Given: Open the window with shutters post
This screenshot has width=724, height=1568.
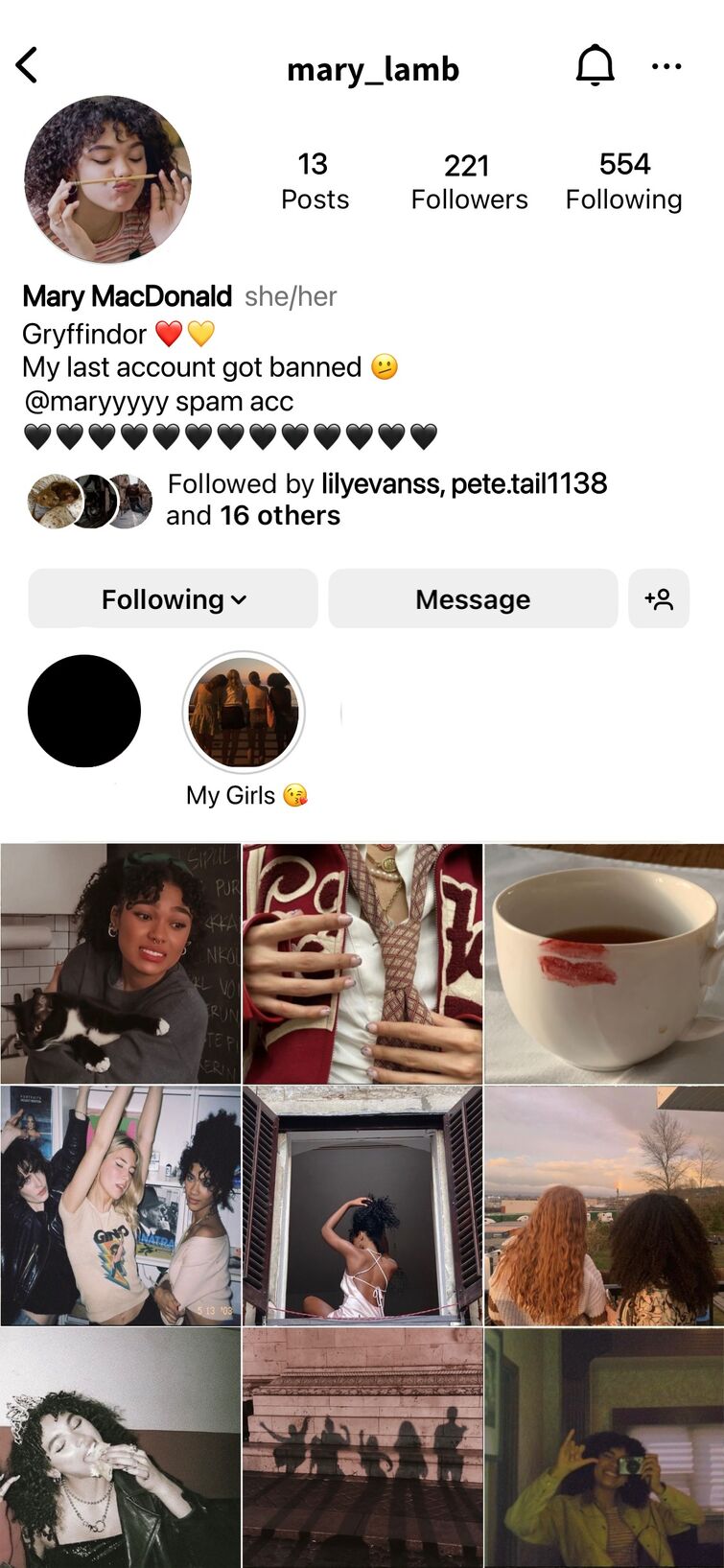Looking at the screenshot, I should pos(362,1205).
